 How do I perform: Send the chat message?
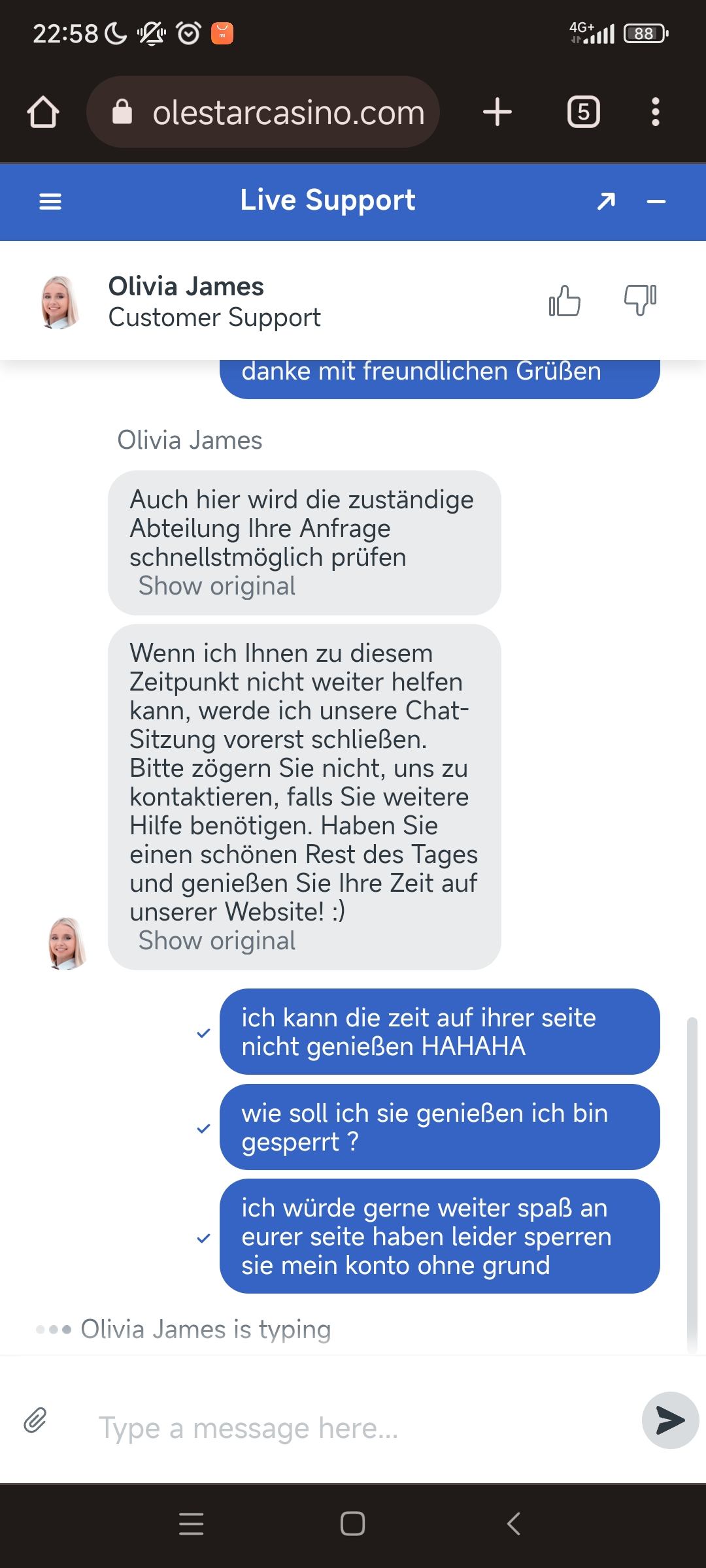[670, 1420]
